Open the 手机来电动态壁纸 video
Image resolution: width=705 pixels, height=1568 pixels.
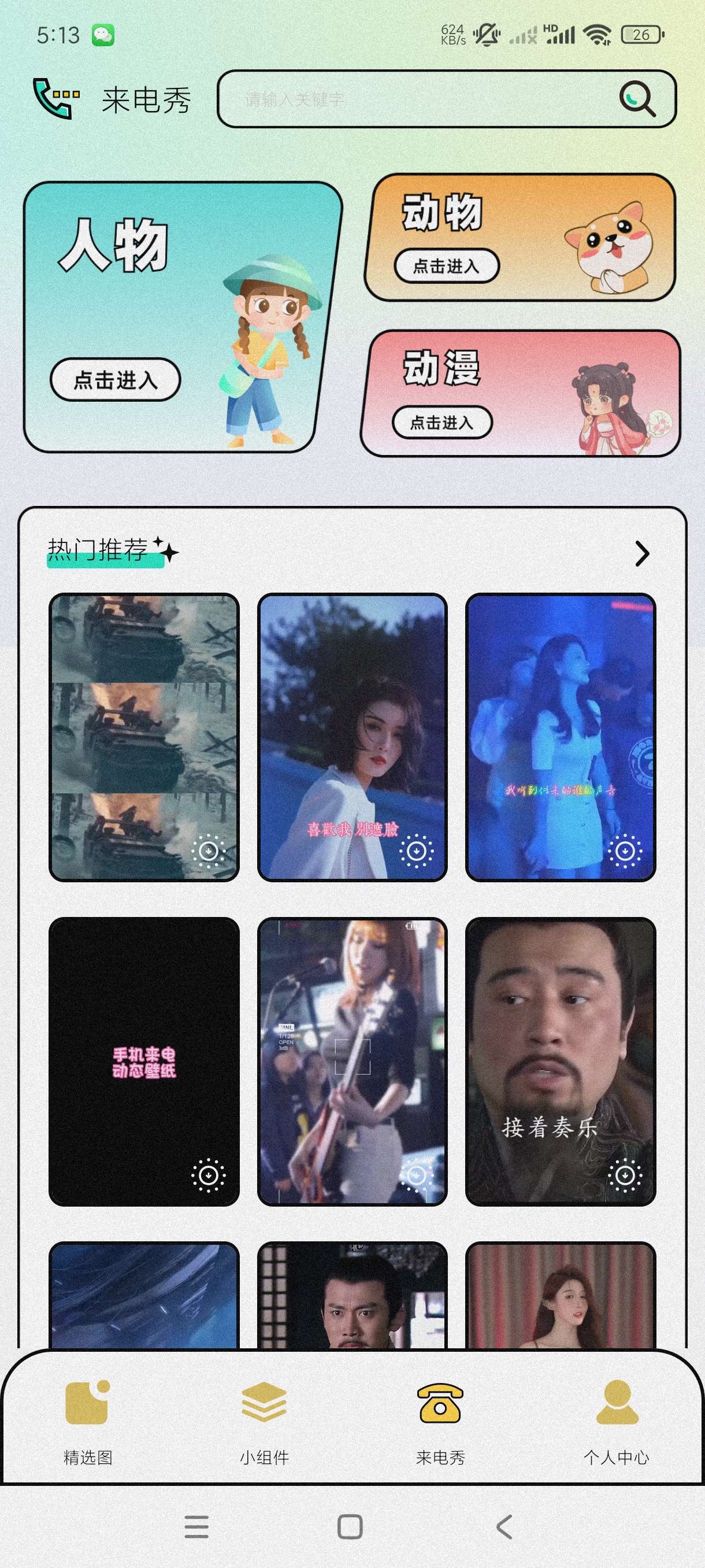143,1060
